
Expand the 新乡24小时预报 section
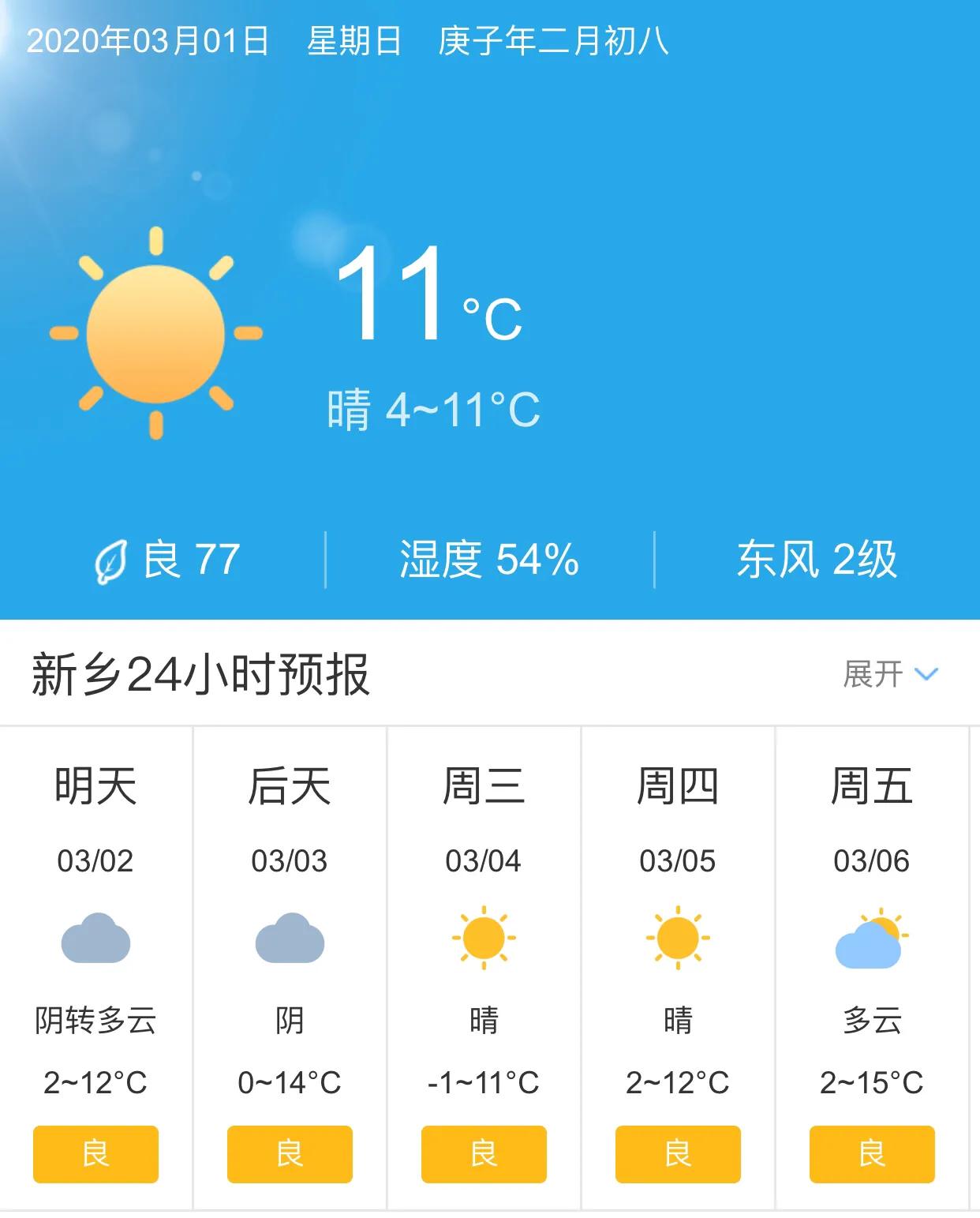pos(890,674)
